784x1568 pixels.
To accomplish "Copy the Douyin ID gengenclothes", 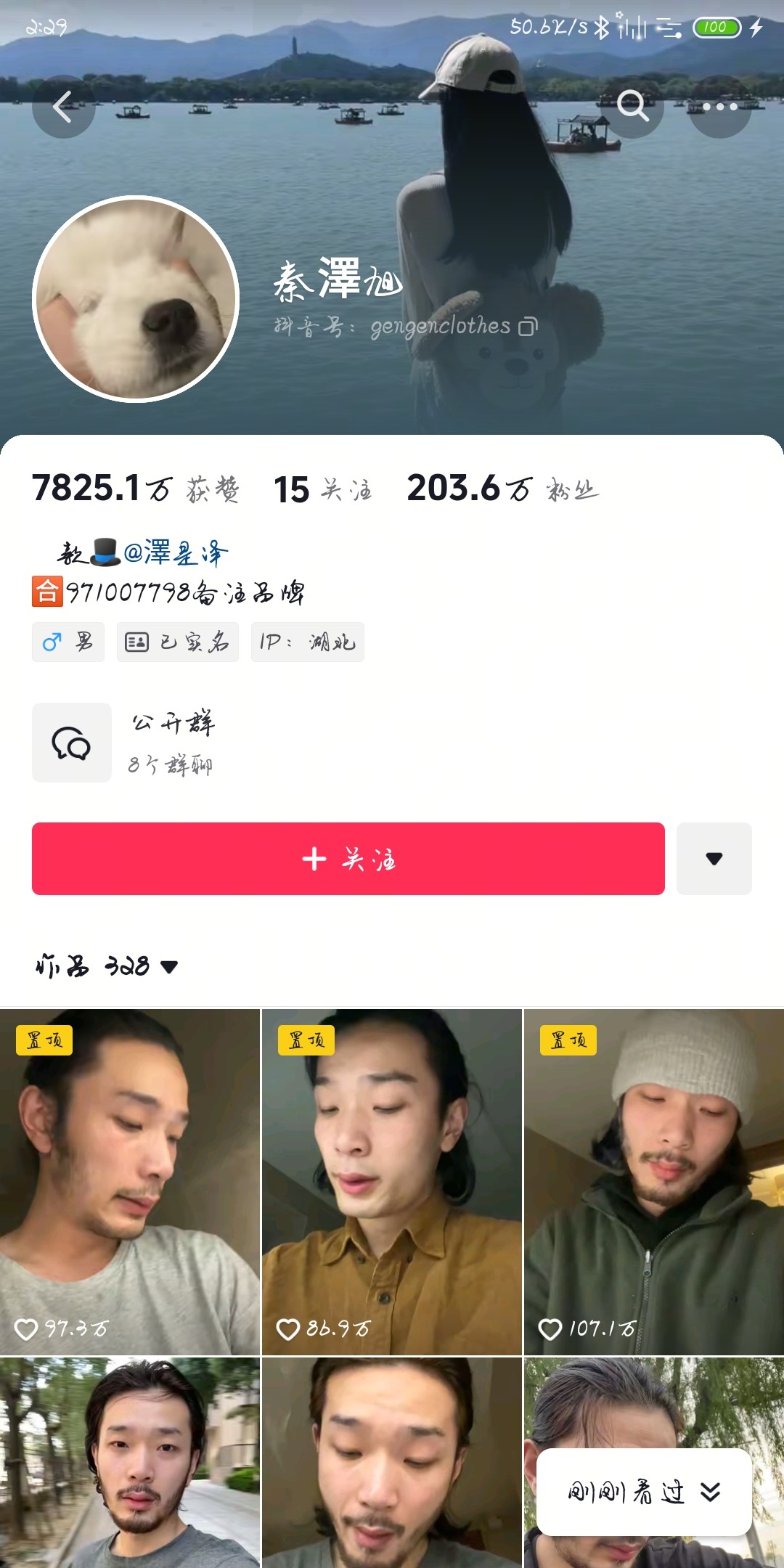I will pos(528,327).
